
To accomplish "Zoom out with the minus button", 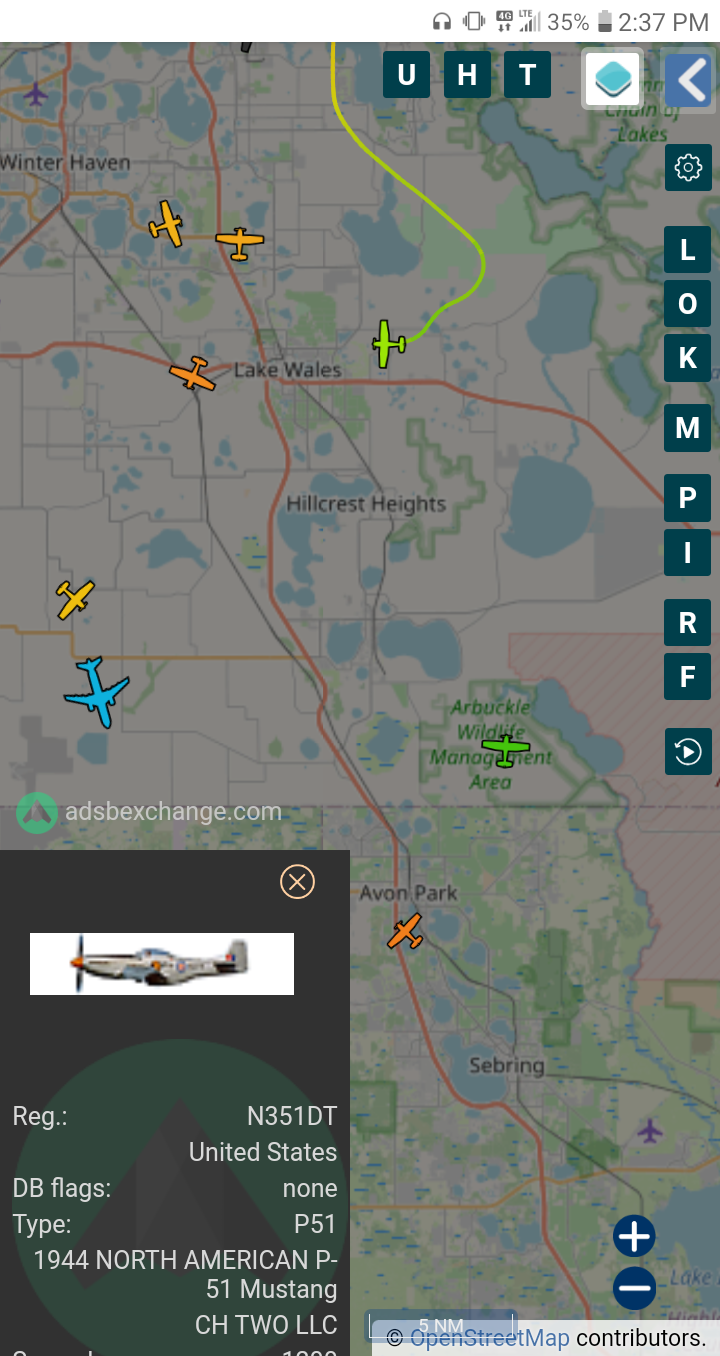I will coord(635,1288).
